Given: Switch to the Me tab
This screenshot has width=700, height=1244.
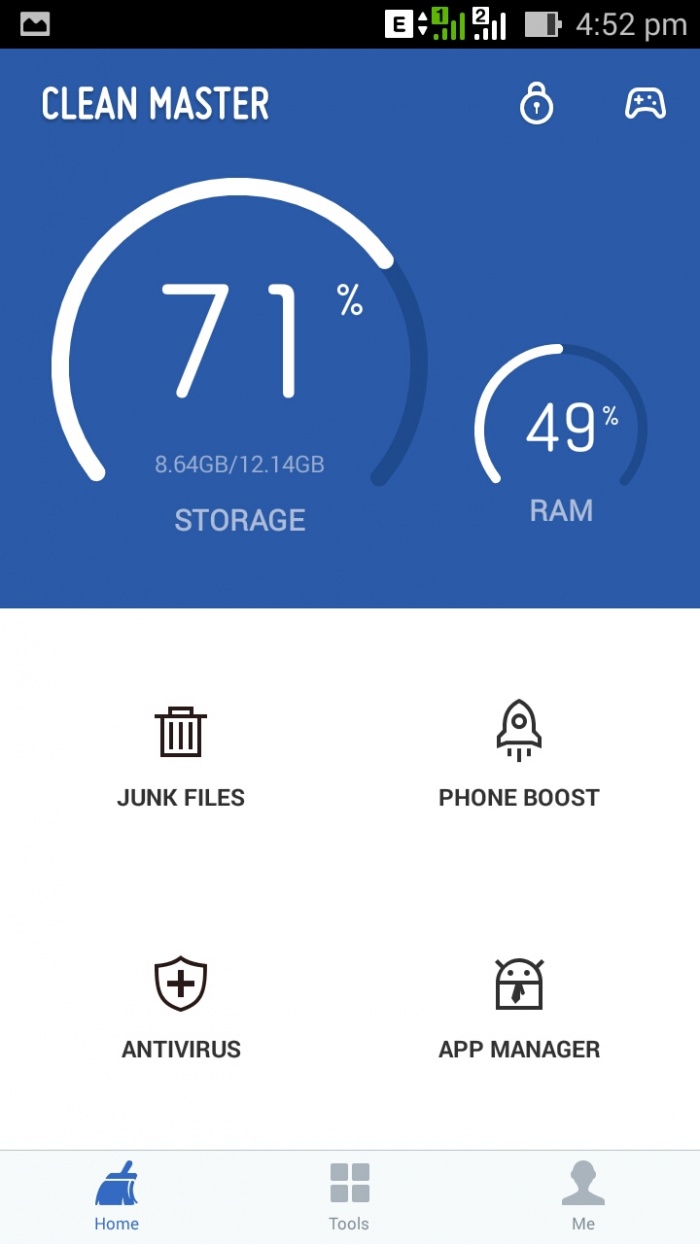Looking at the screenshot, I should [x=583, y=1197].
